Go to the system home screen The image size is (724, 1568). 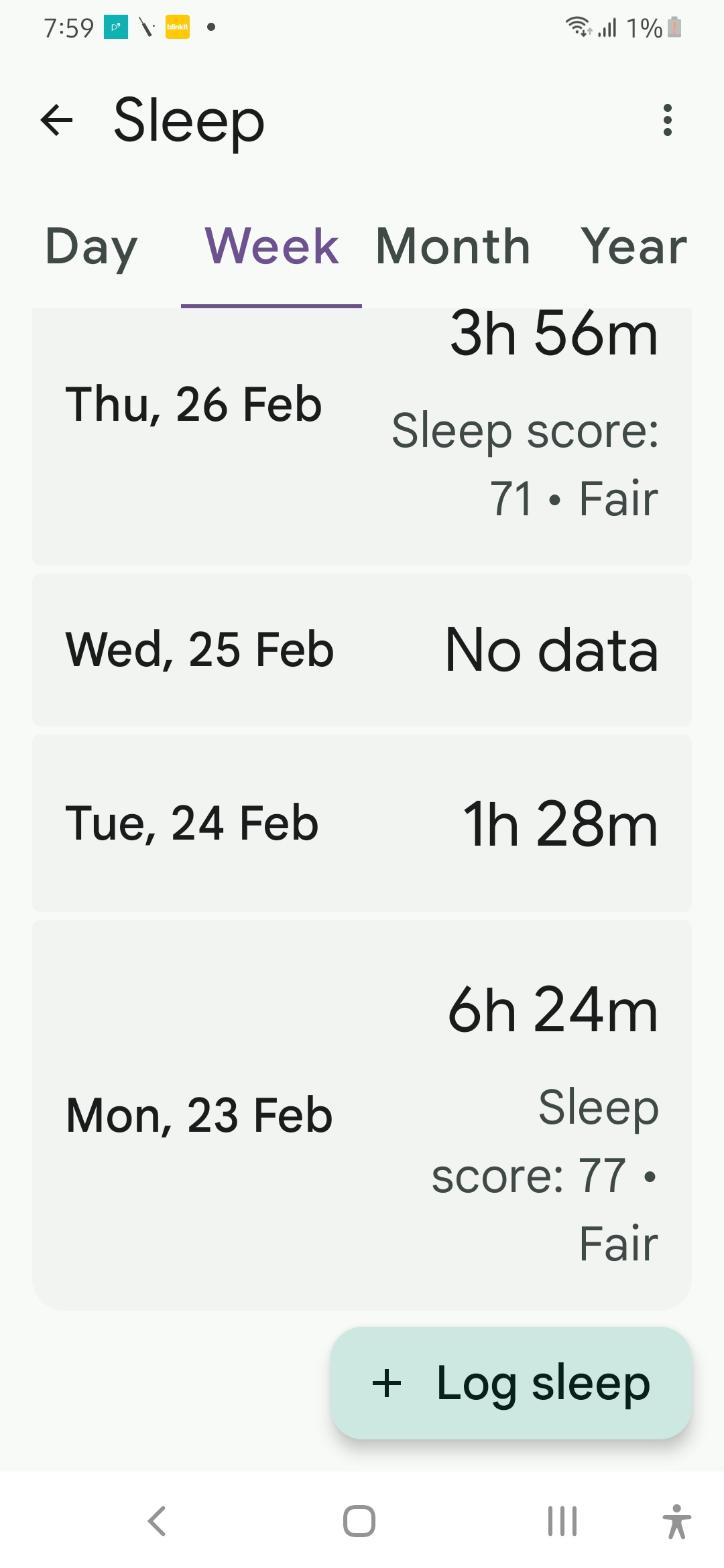(359, 1520)
